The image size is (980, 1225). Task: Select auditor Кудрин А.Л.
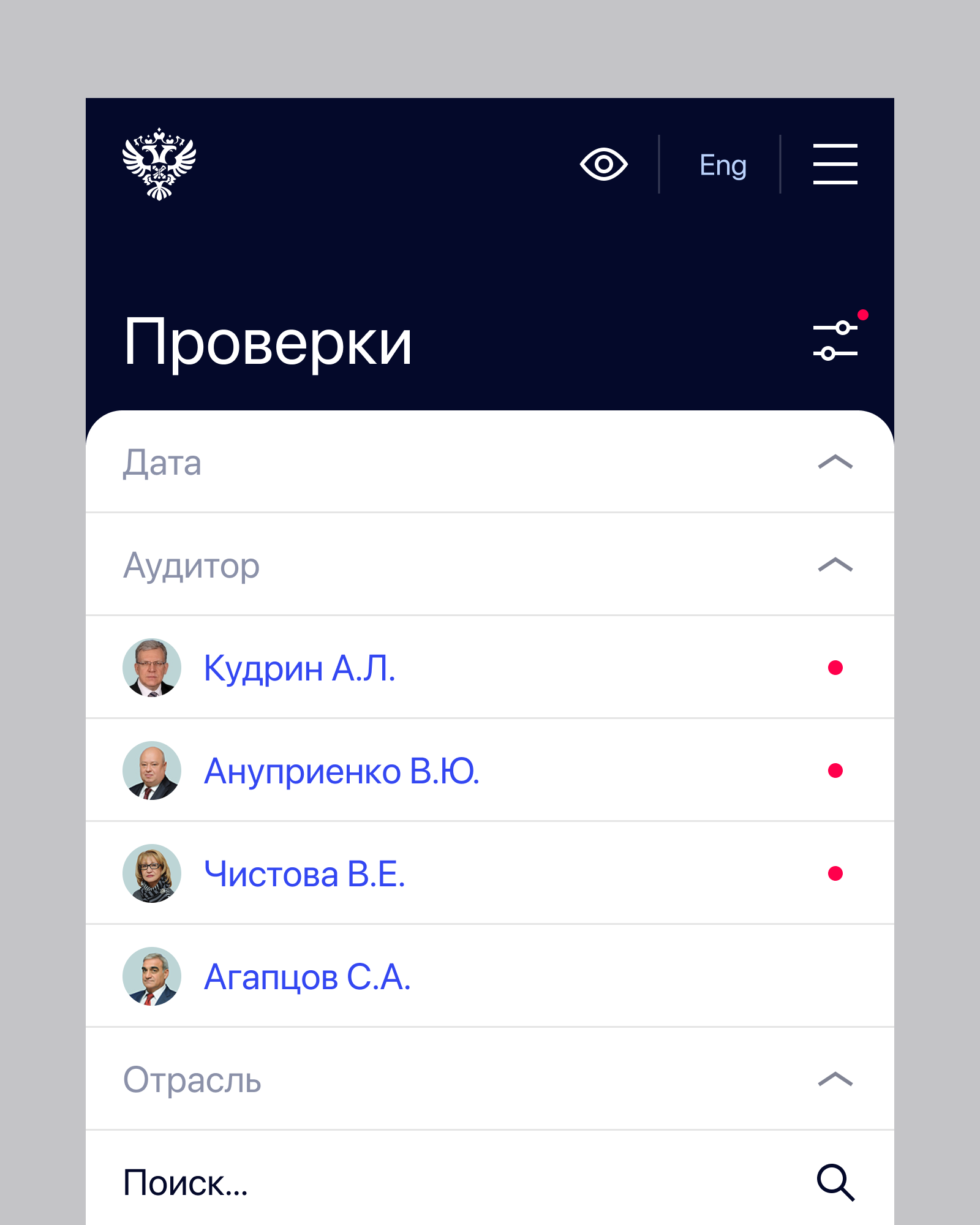[300, 668]
